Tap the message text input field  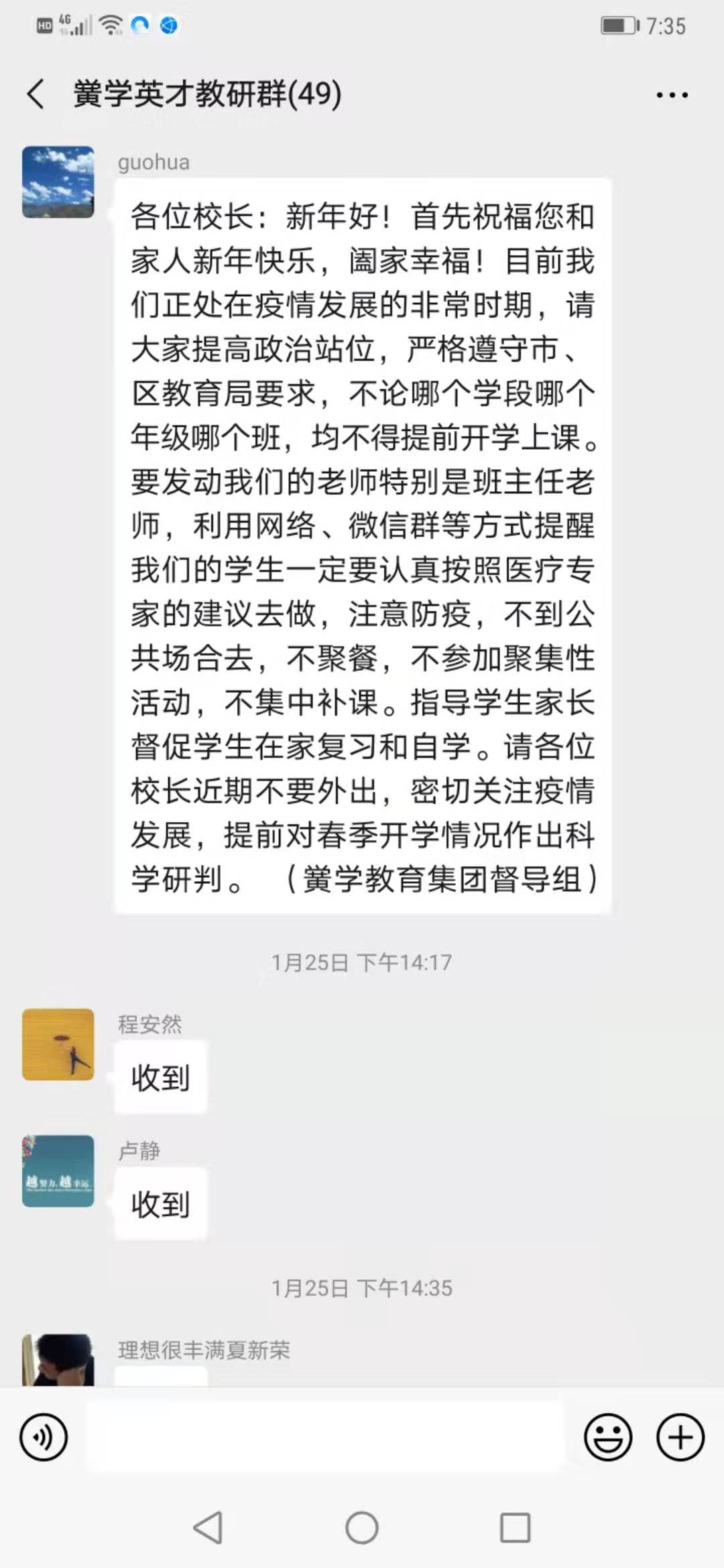click(325, 1437)
